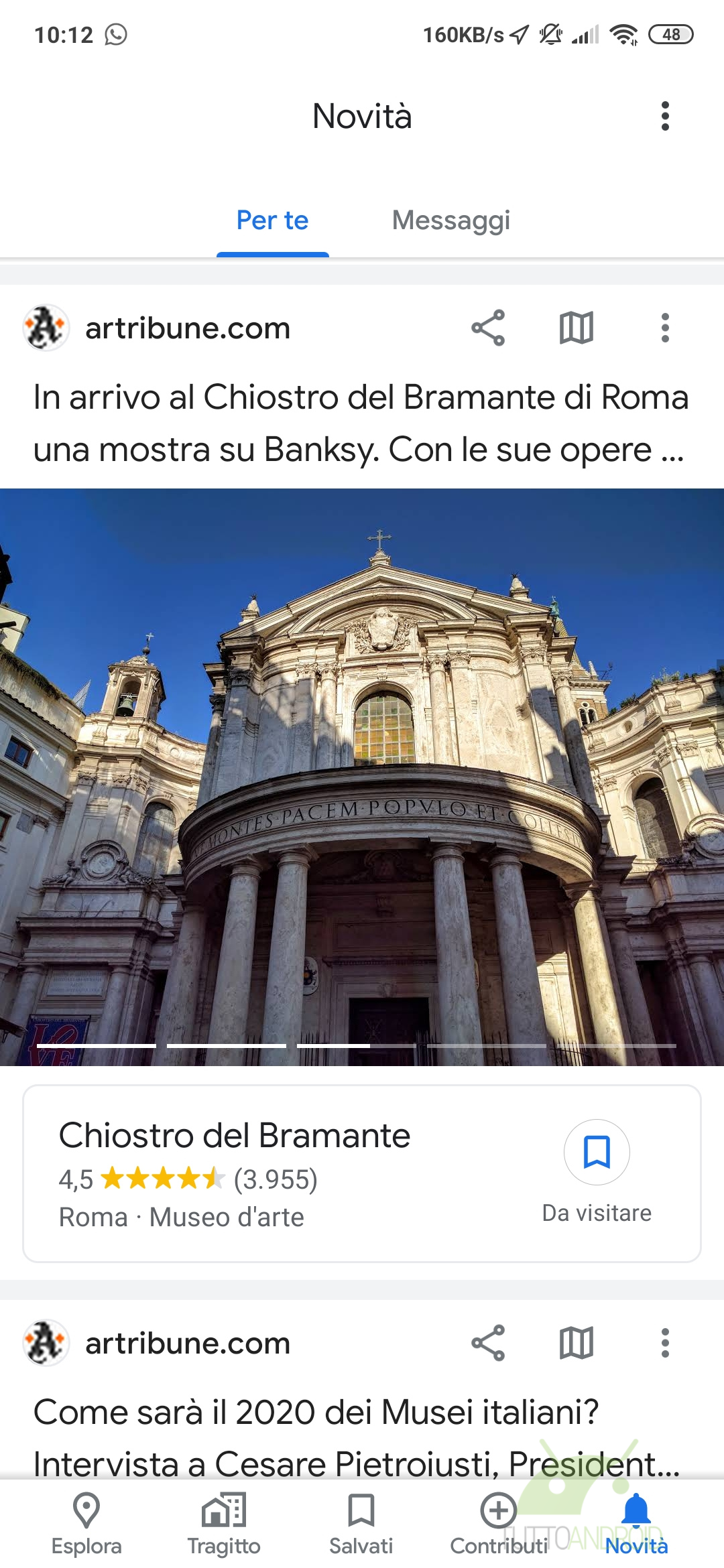Select the Novità bell tab
Screen dimensions: 724x1568
click(x=636, y=1524)
